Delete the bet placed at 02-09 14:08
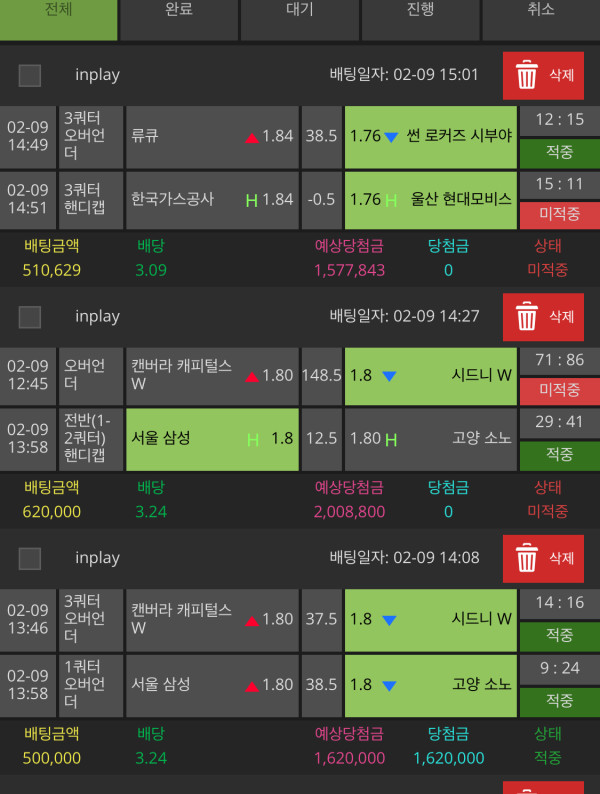The image size is (600, 794). pyautogui.click(x=543, y=559)
